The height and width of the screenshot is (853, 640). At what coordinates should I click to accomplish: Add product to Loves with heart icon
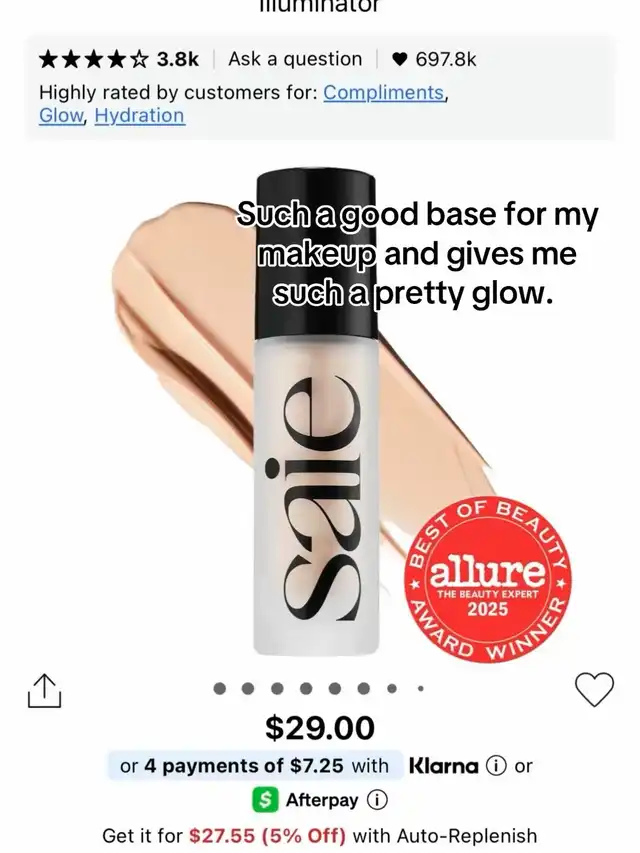pos(596,688)
